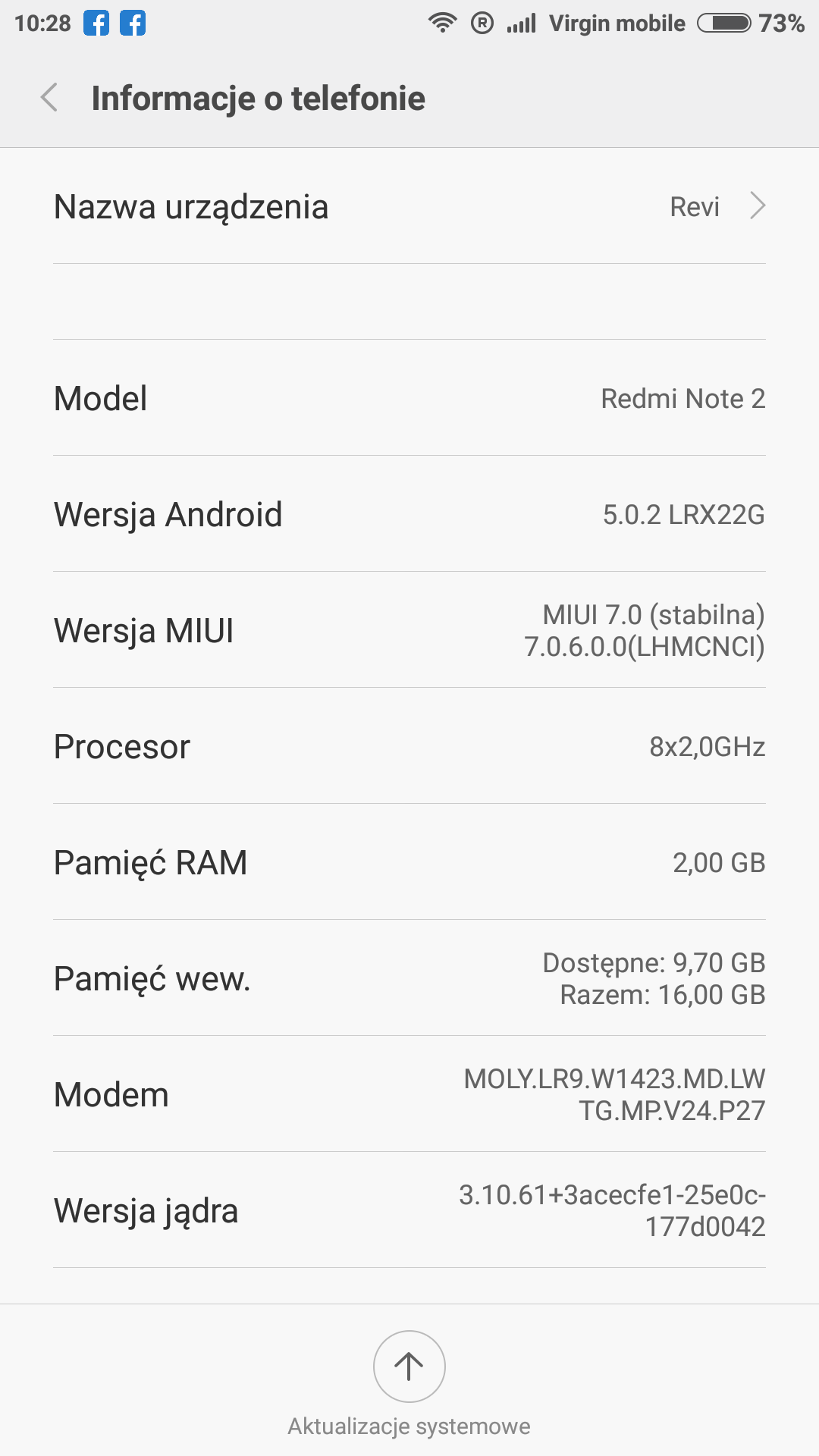Go back from Informacje o telefonie

click(x=50, y=98)
